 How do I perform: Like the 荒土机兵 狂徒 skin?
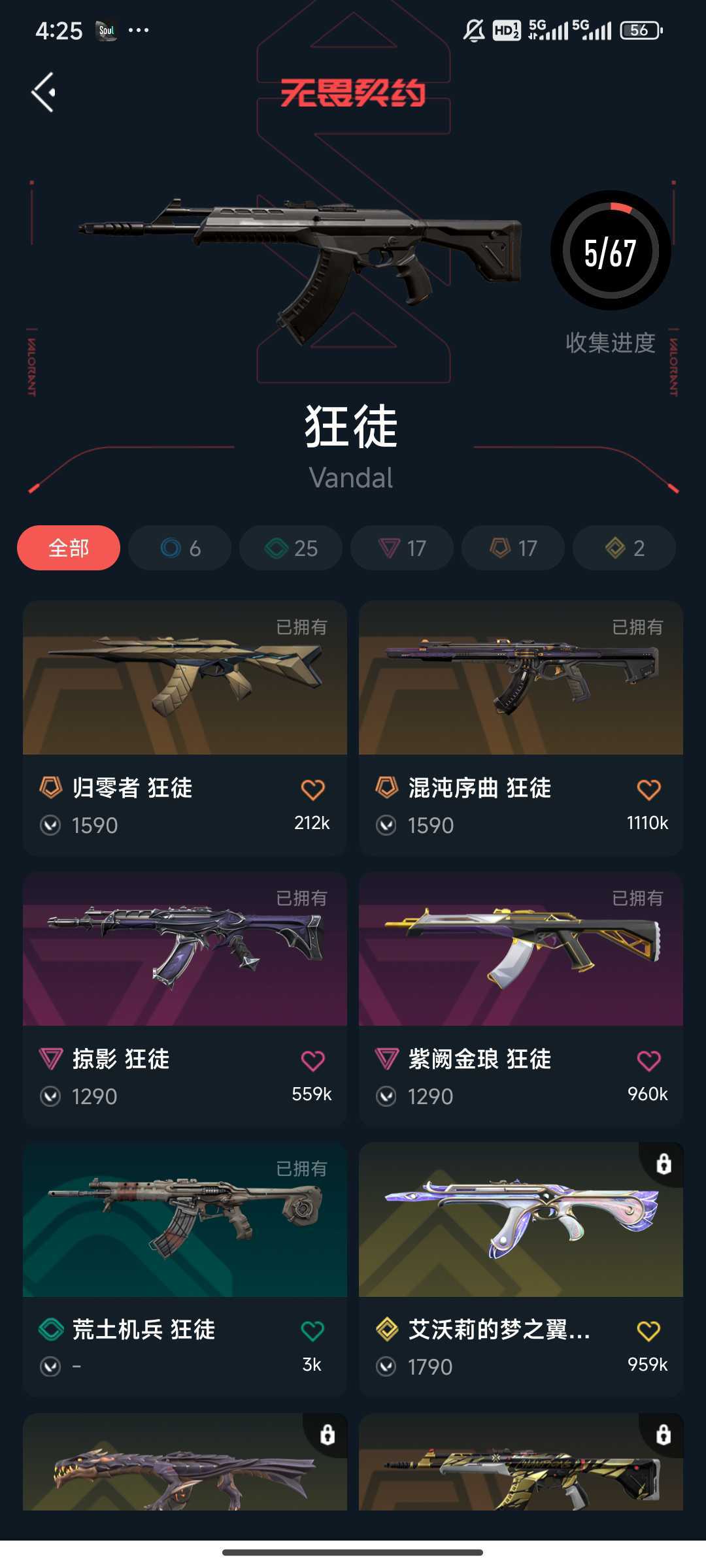point(312,1331)
